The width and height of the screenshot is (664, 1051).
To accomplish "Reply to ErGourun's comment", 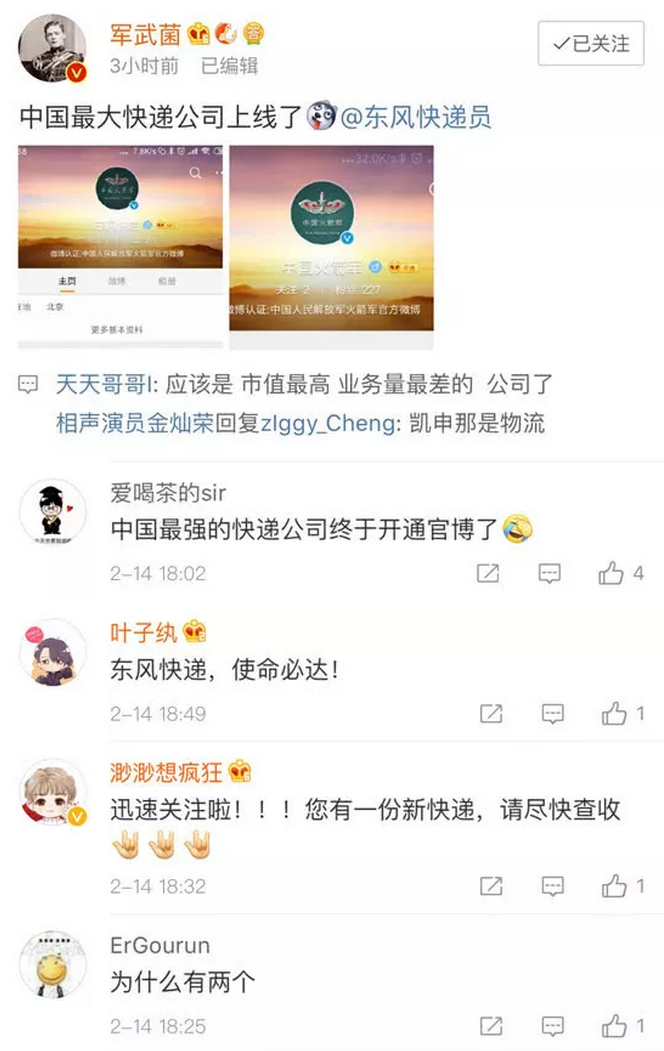I will click(x=551, y=1026).
